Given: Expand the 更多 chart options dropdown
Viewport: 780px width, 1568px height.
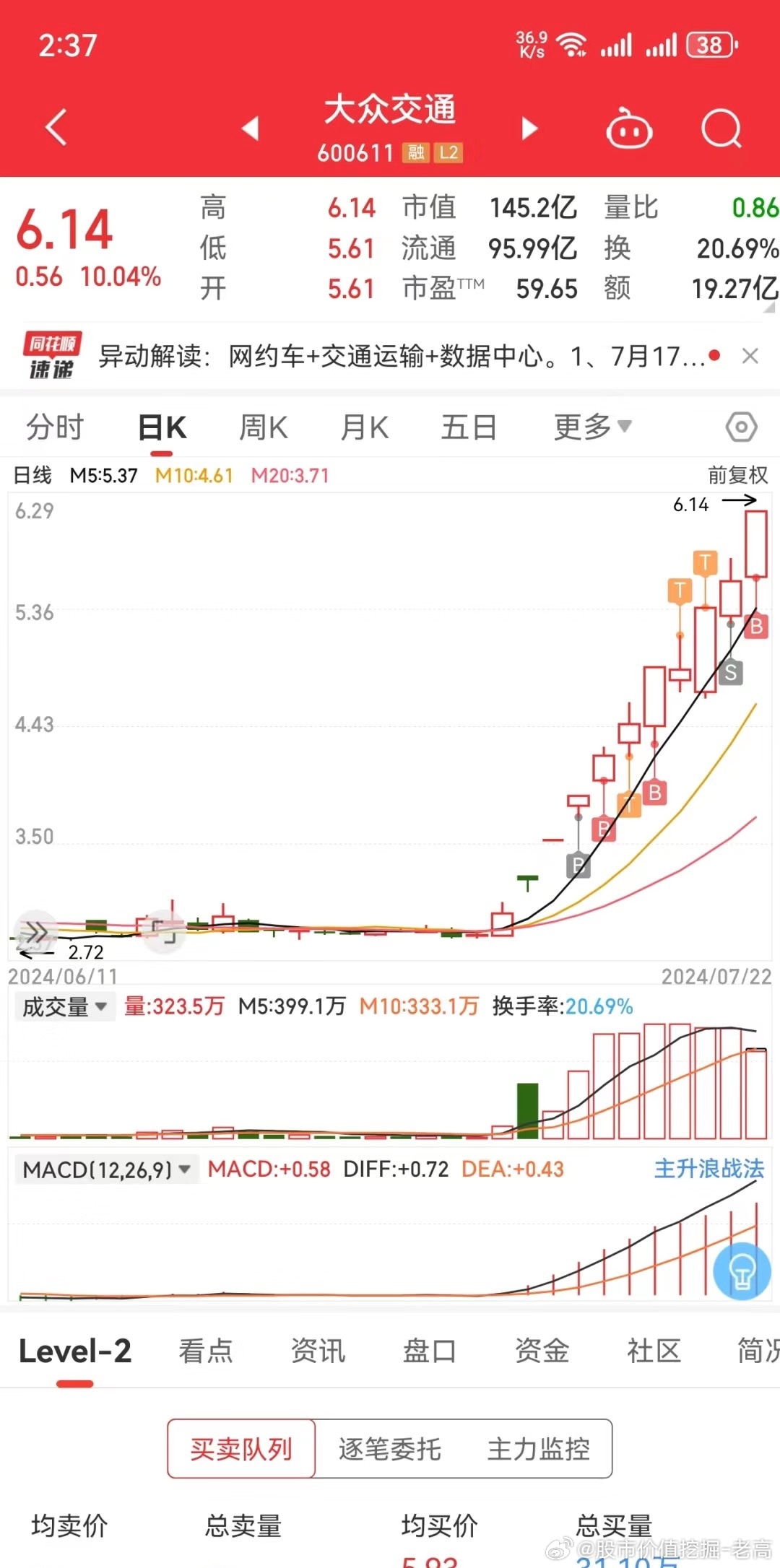Looking at the screenshot, I should pyautogui.click(x=593, y=427).
